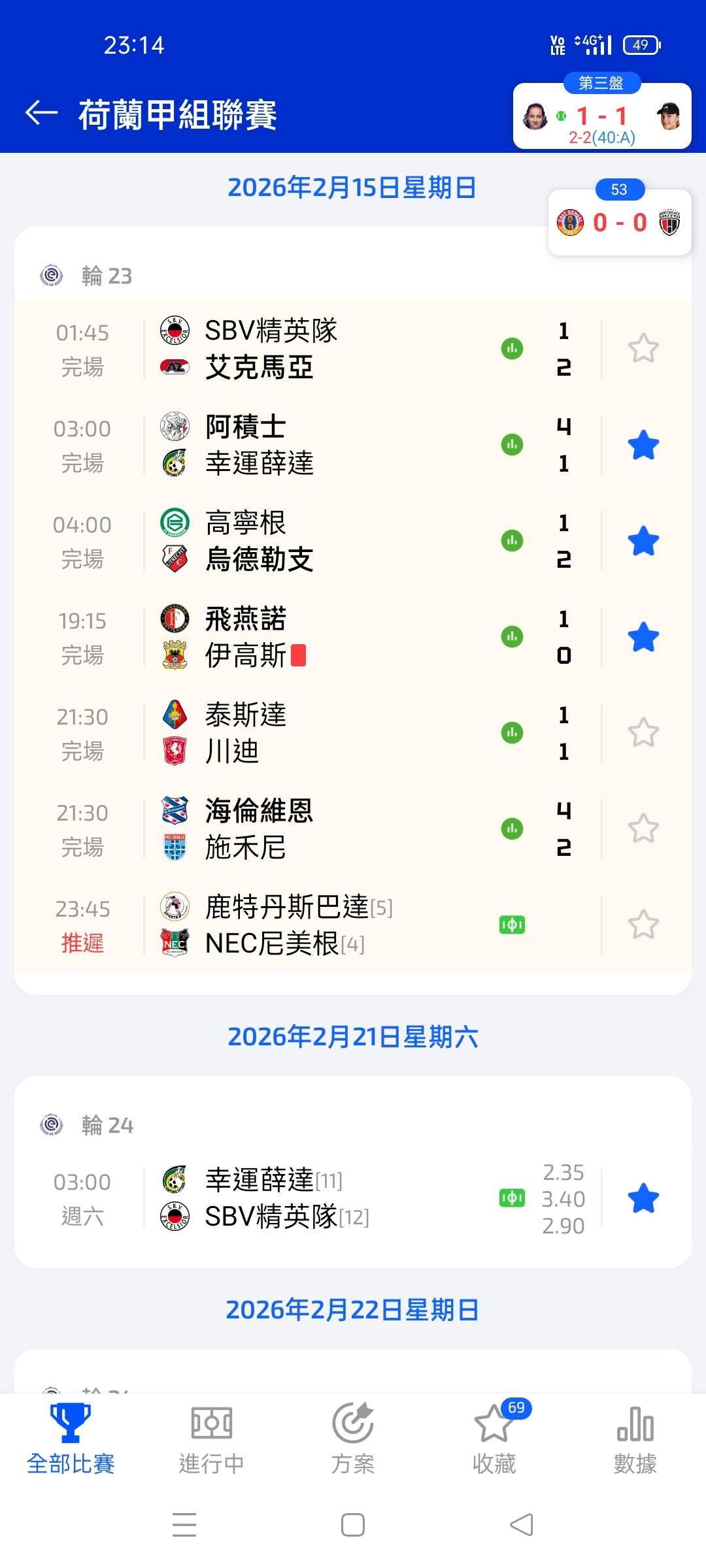This screenshot has width=706, height=1568.
Task: Unfavorite the 阿積士 vs 幸運薛達 match
Action: tap(643, 445)
